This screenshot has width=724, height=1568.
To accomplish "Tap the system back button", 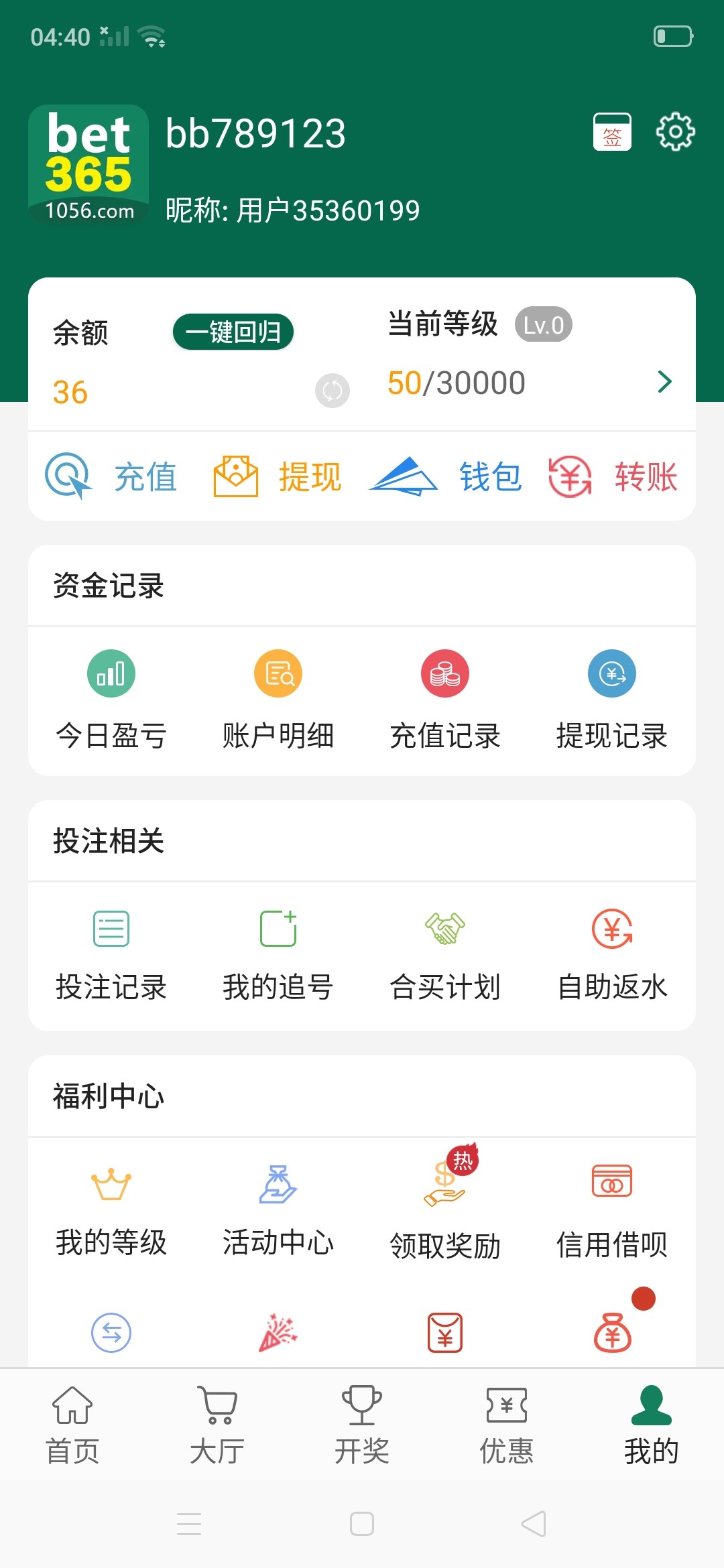I will coord(534,1524).
